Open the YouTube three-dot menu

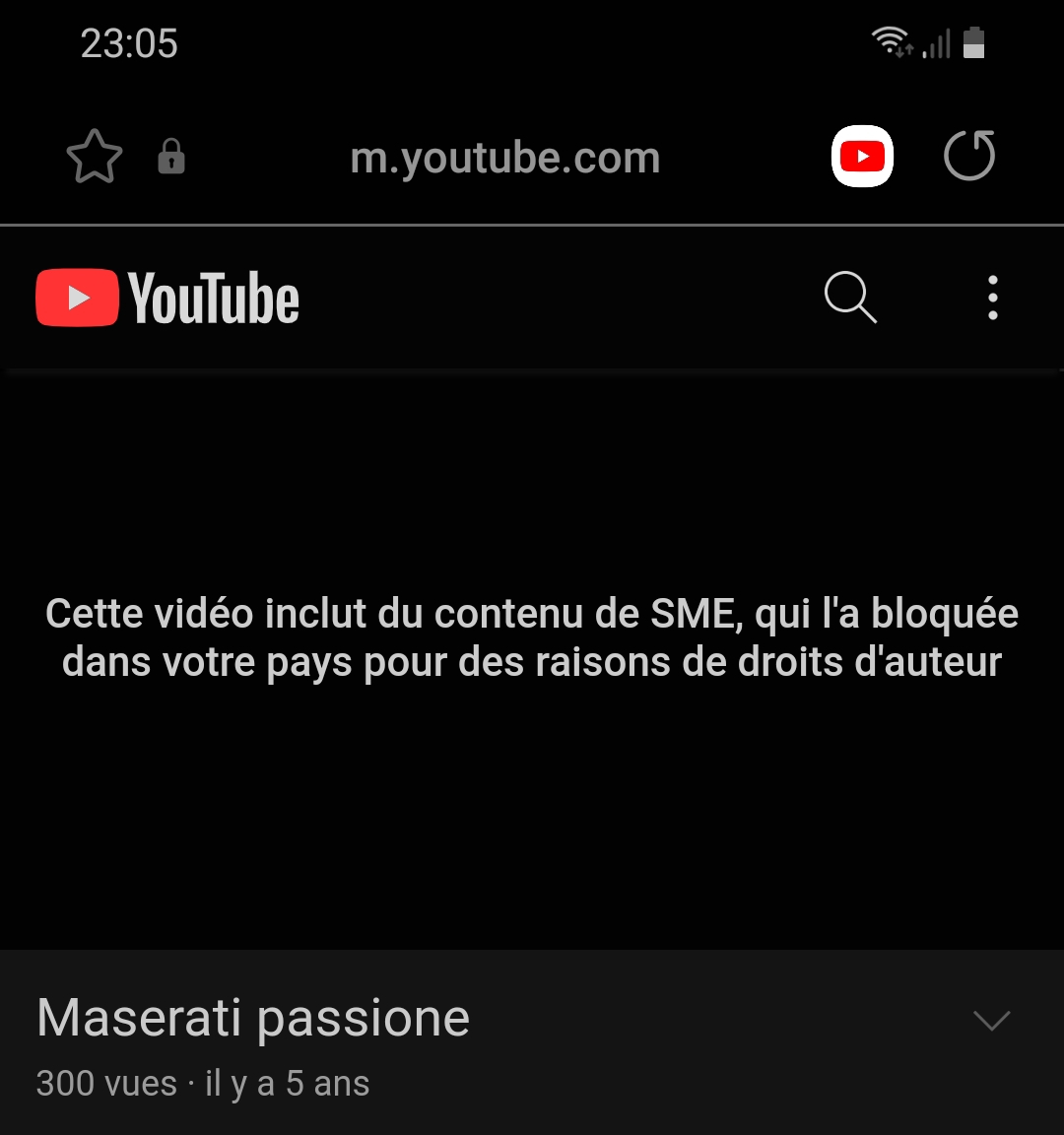point(992,298)
